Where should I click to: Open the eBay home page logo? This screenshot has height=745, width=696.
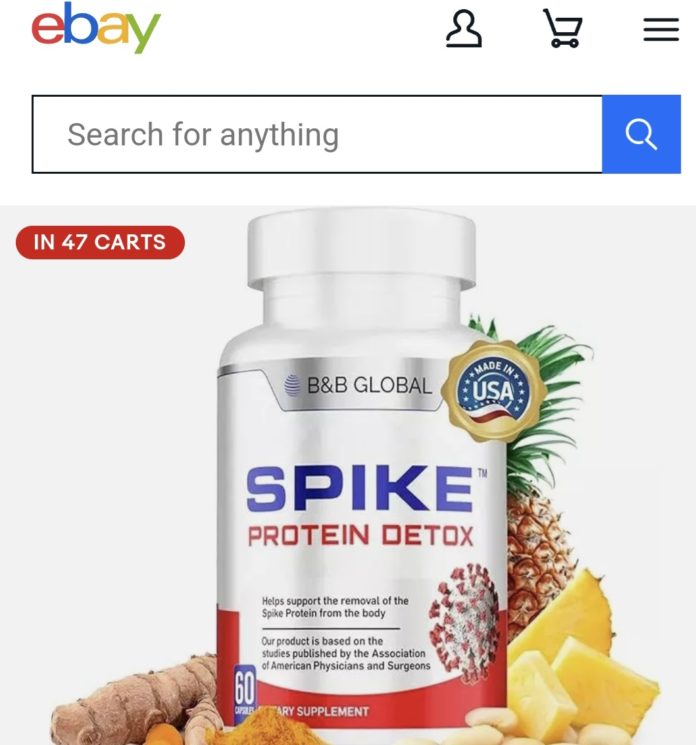click(96, 28)
